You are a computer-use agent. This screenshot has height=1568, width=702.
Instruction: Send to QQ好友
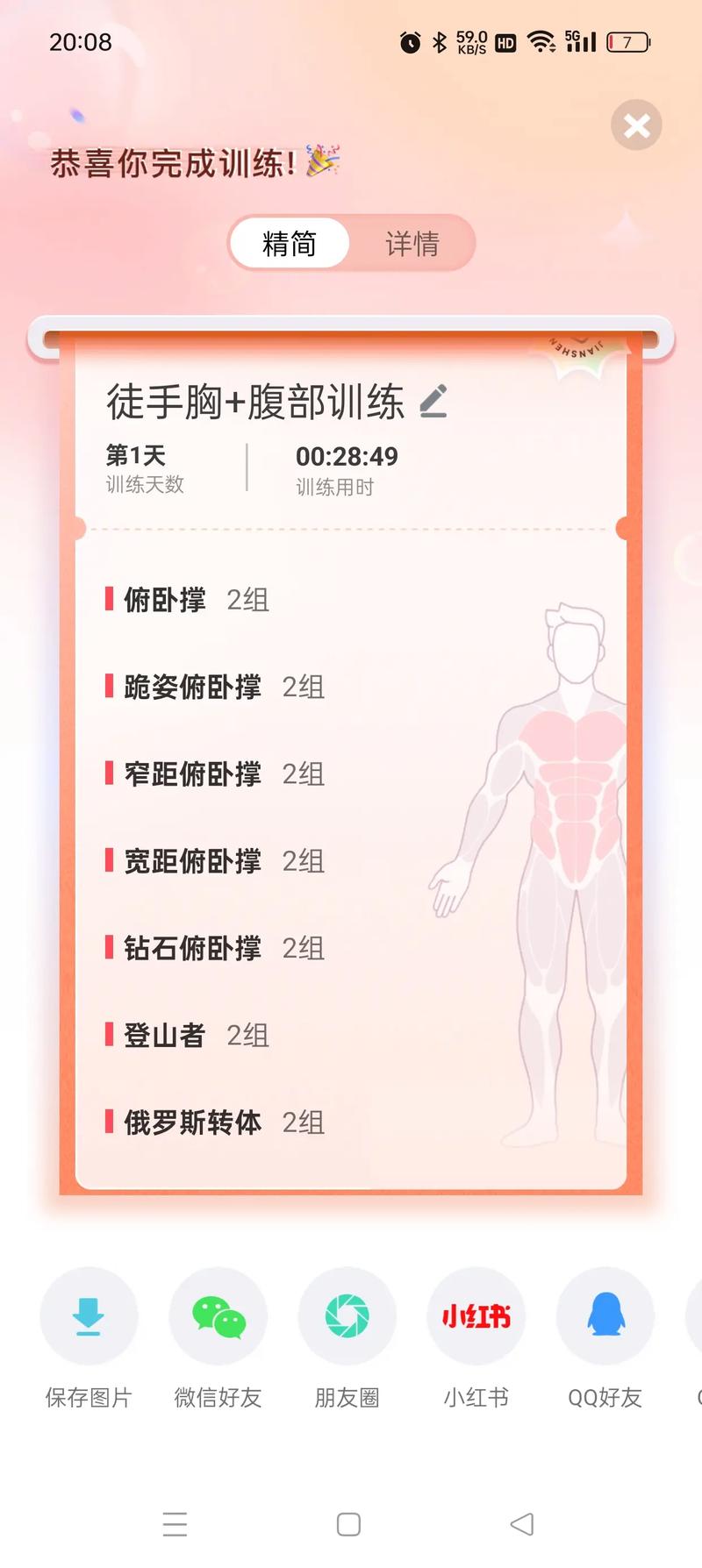coord(605,1316)
